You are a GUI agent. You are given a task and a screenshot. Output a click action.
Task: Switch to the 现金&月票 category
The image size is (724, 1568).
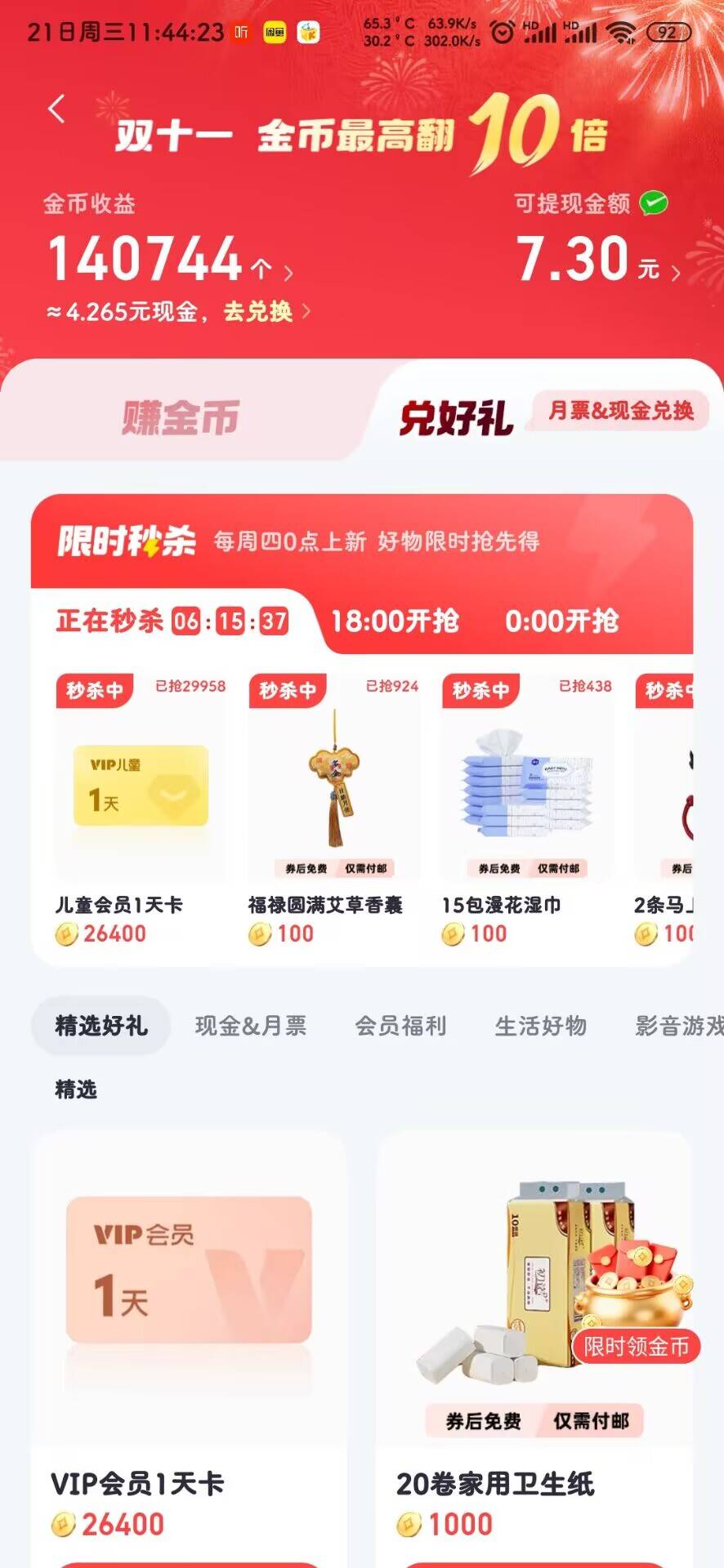[x=251, y=1026]
